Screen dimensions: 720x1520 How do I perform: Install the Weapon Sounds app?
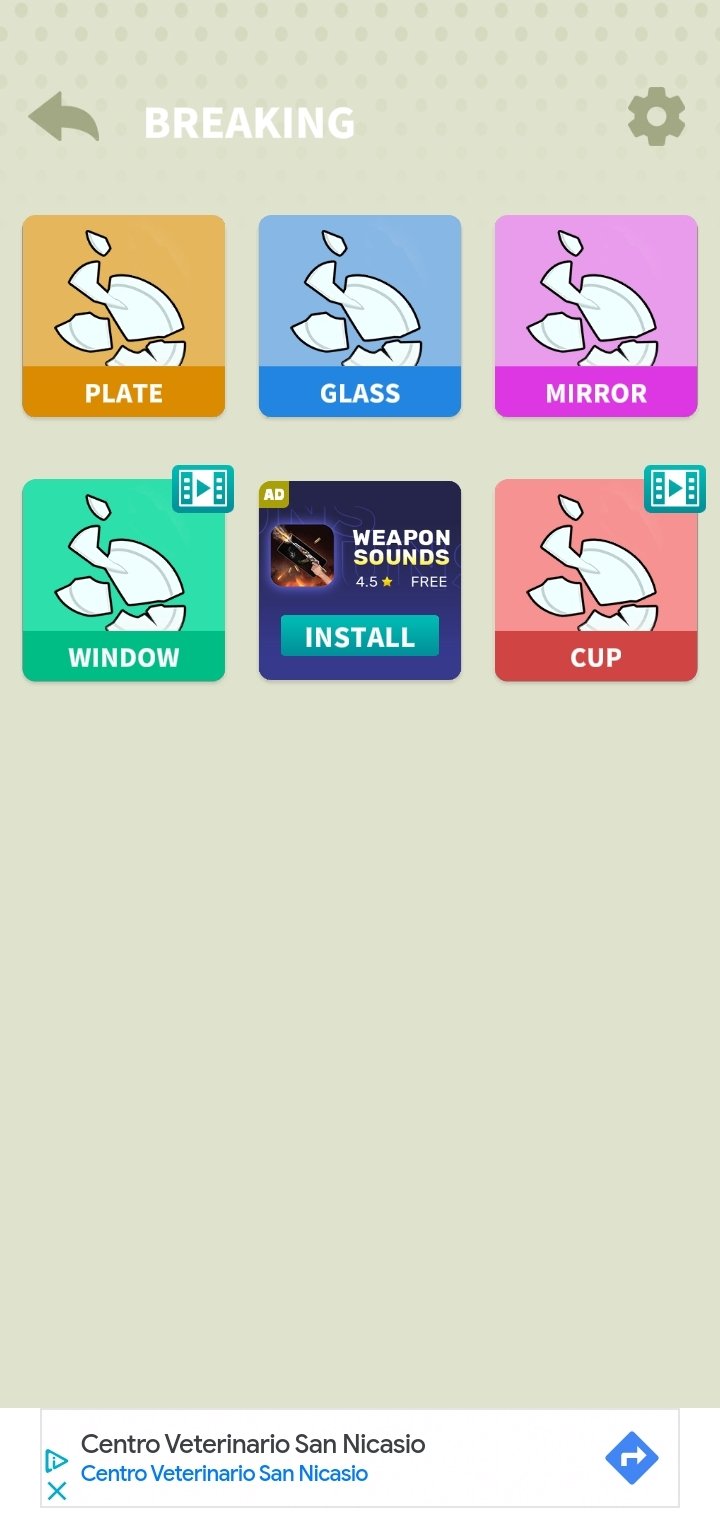tap(360, 636)
